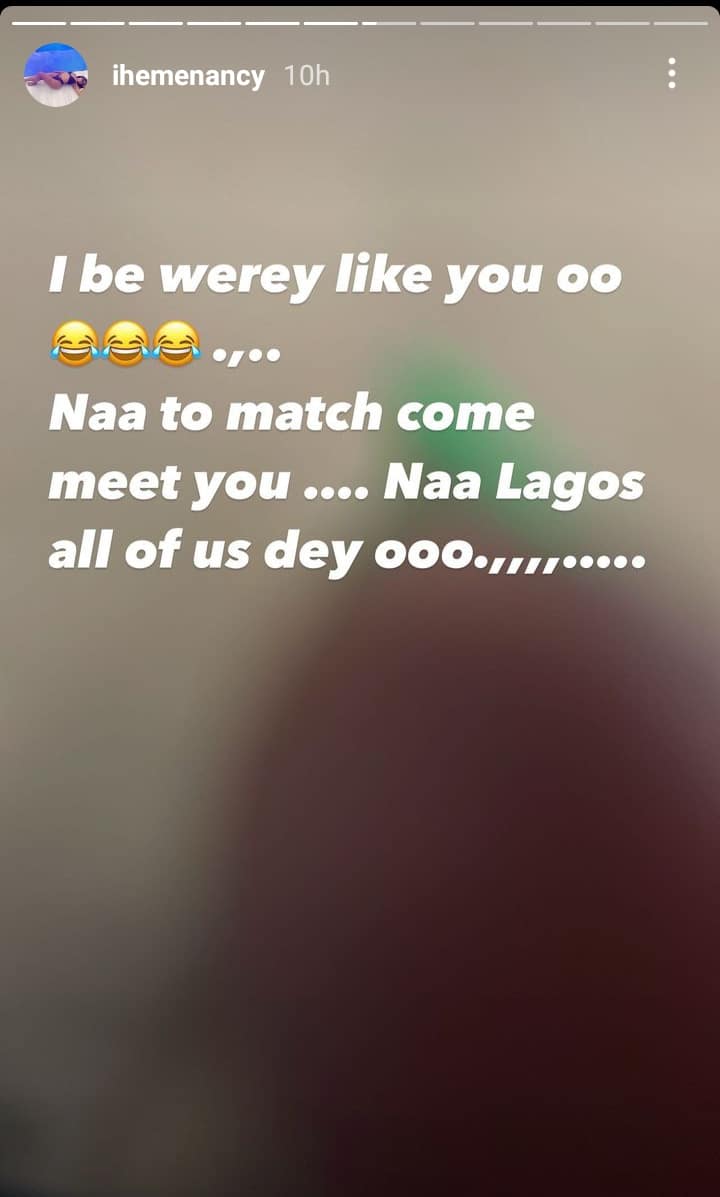
Task: Open ihemenancy's profile picture
Action: click(56, 75)
